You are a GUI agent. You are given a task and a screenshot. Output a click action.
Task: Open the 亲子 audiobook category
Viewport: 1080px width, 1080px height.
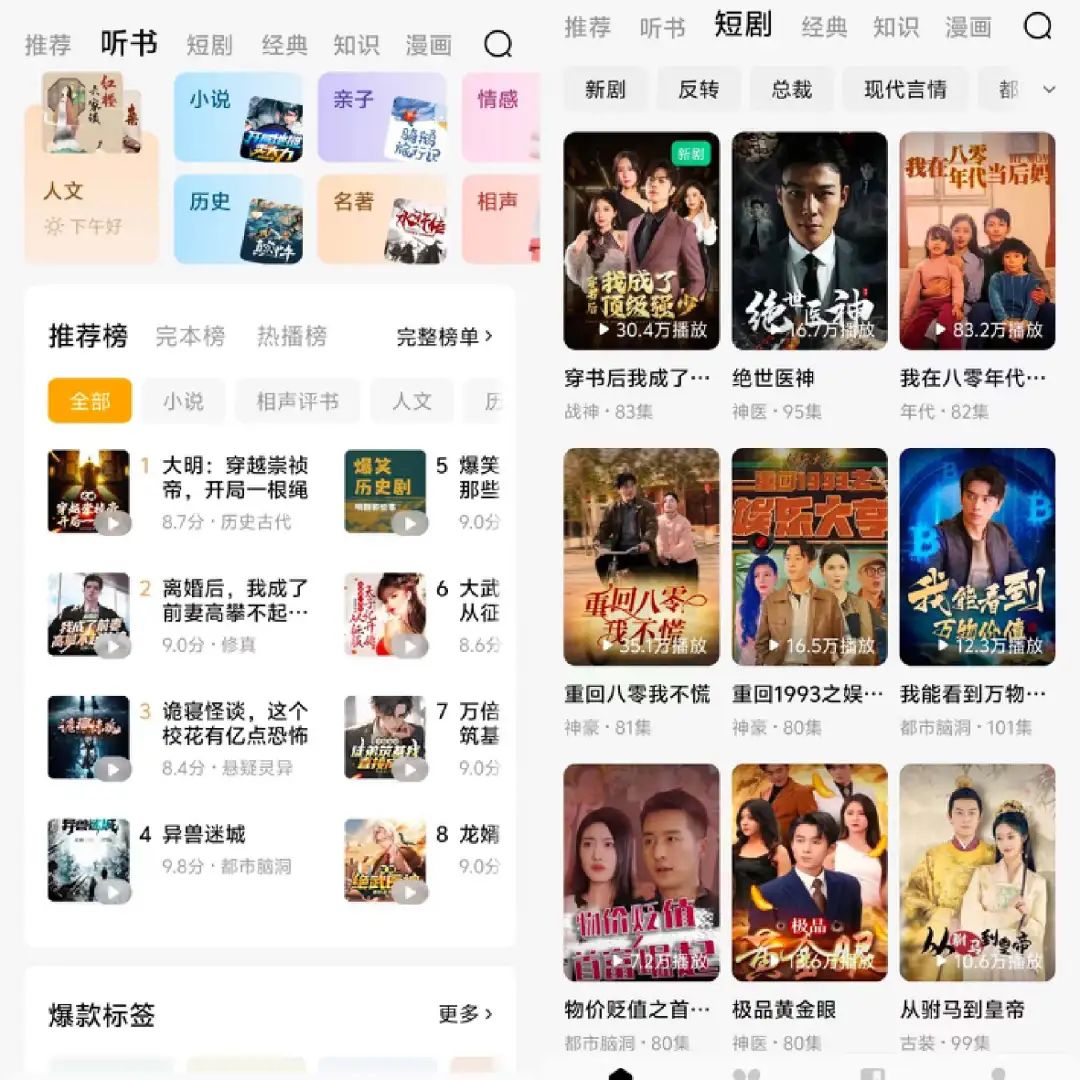pos(382,117)
